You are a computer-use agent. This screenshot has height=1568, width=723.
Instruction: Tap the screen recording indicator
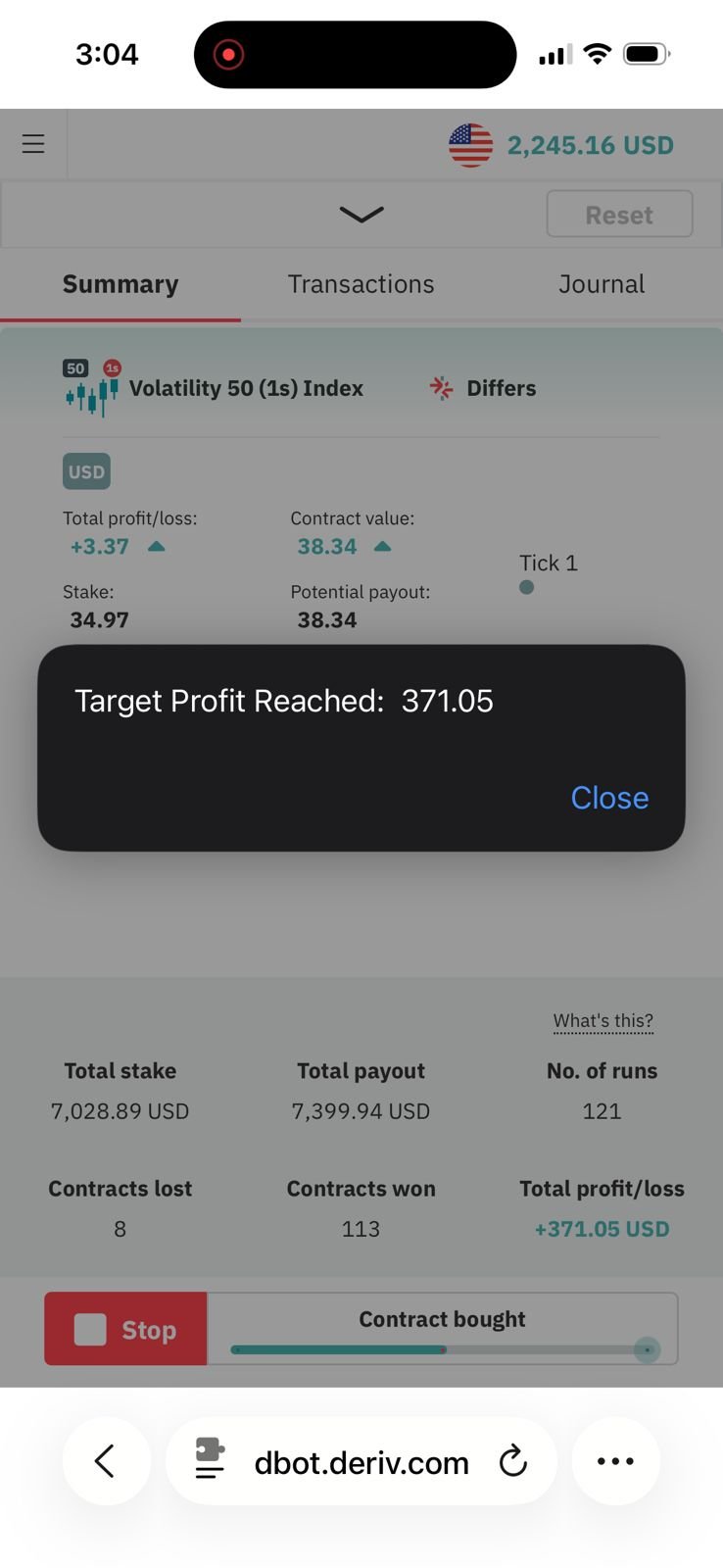pos(228,54)
